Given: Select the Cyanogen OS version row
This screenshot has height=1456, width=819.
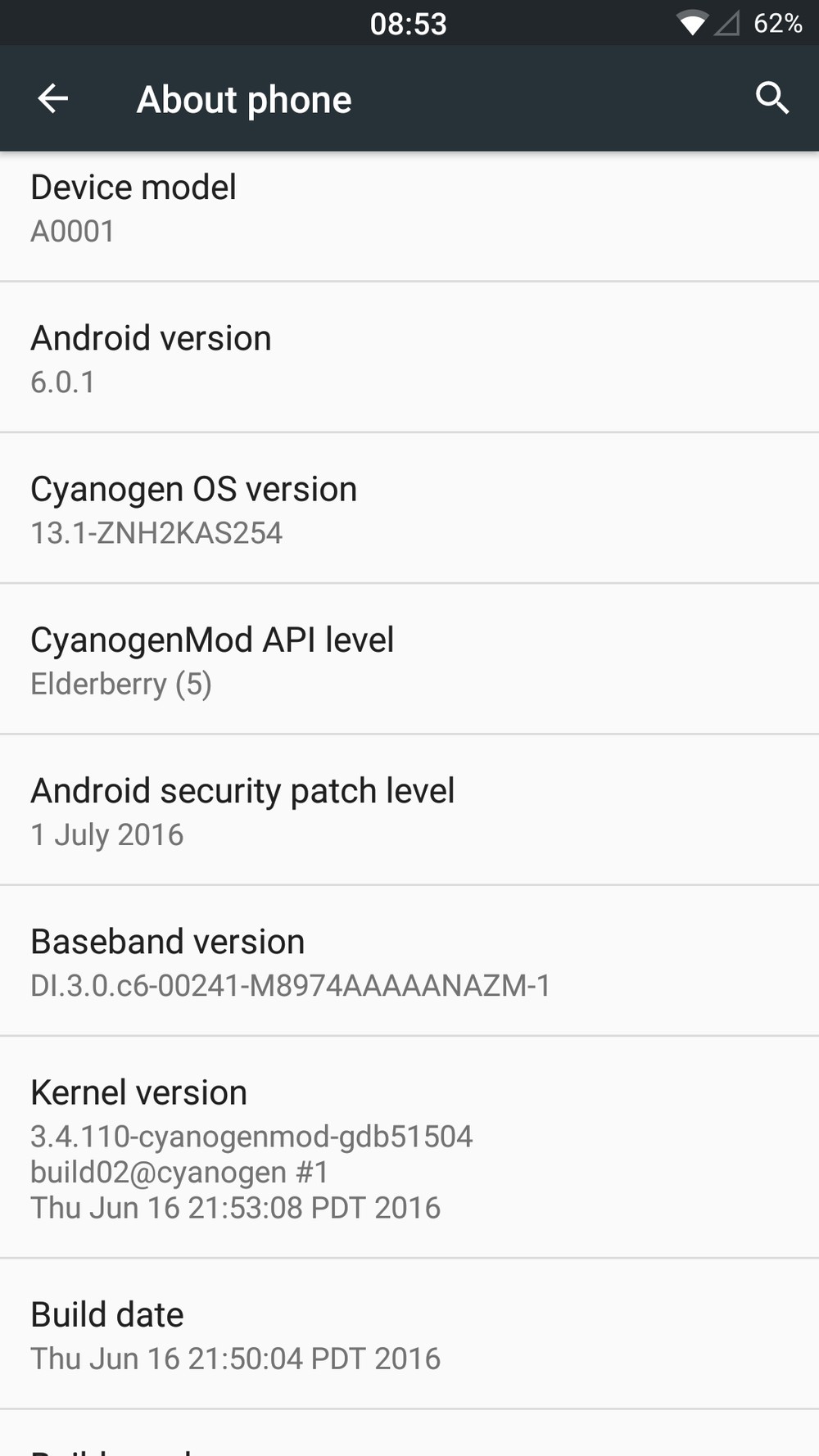Looking at the screenshot, I should tap(409, 509).
